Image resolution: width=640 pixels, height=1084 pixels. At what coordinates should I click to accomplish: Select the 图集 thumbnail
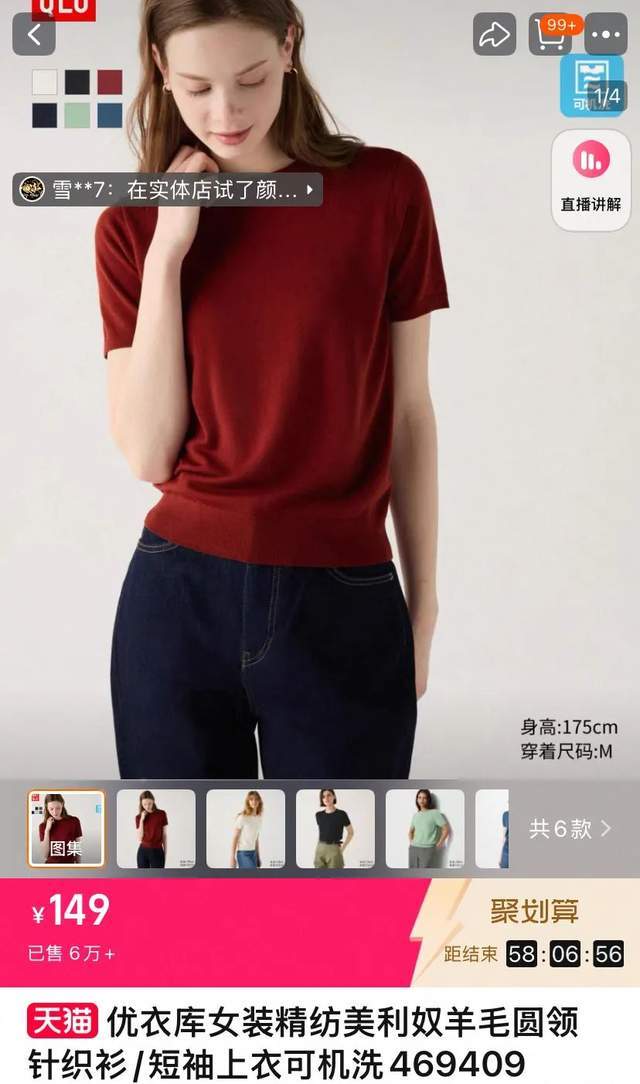[66, 828]
